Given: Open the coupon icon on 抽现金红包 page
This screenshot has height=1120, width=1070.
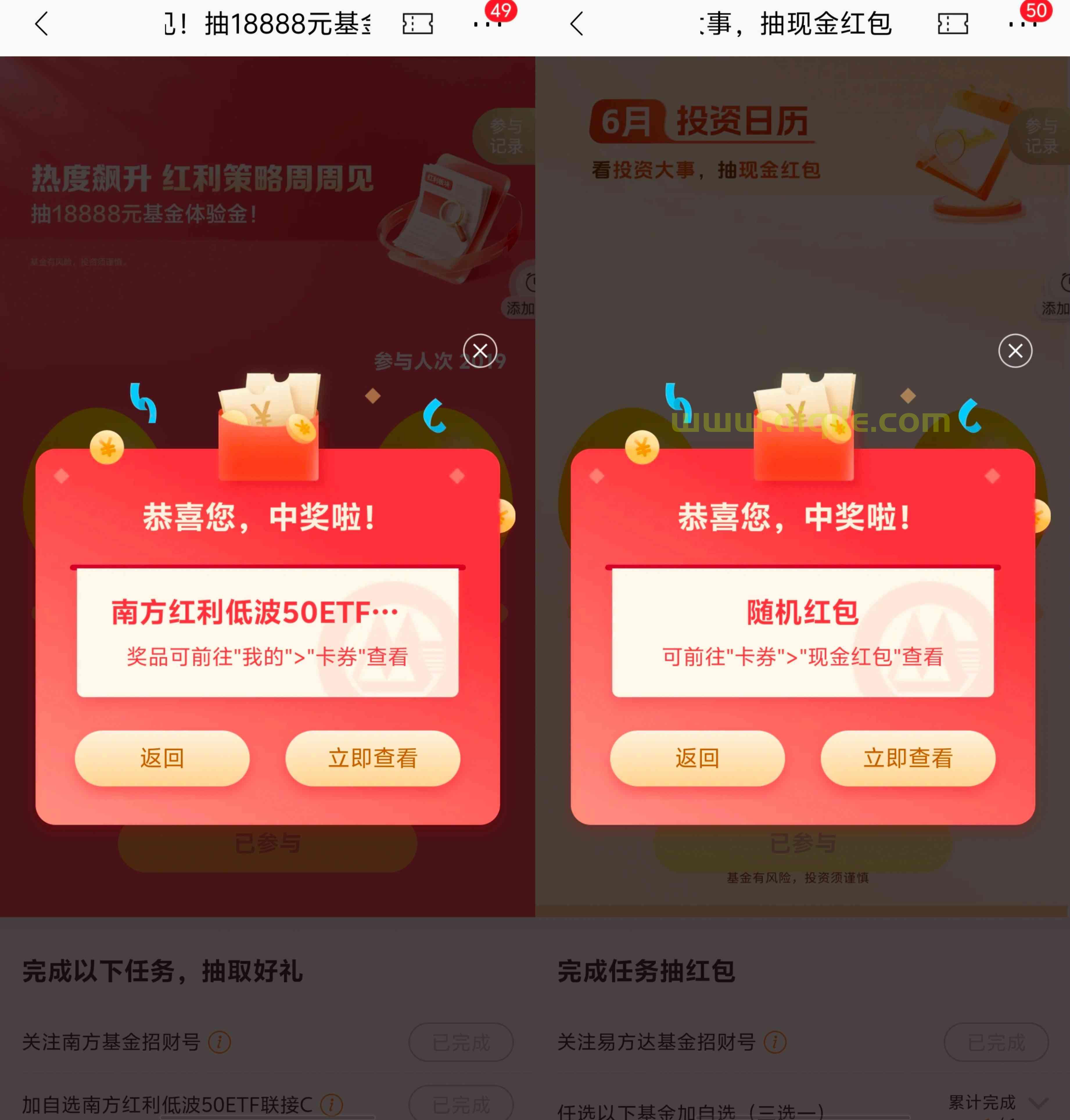Looking at the screenshot, I should pyautogui.click(x=952, y=24).
